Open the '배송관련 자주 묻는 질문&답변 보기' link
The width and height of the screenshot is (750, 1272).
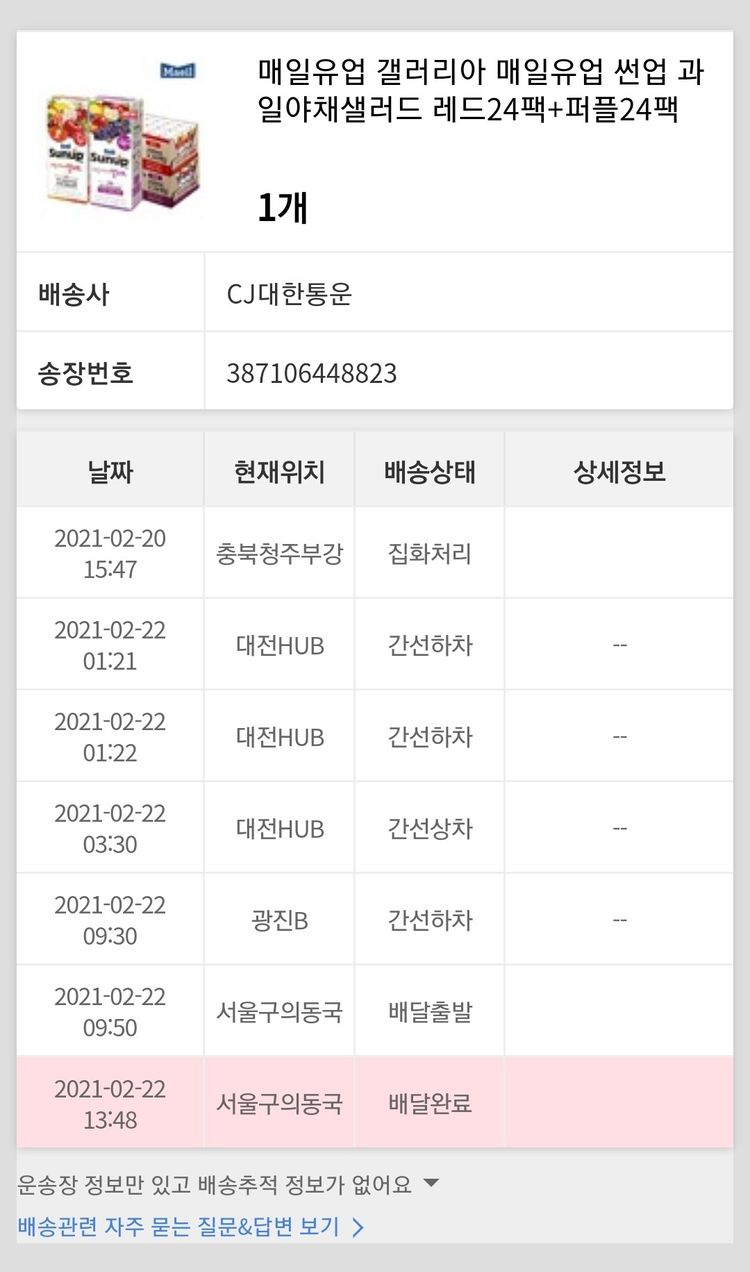190,1227
